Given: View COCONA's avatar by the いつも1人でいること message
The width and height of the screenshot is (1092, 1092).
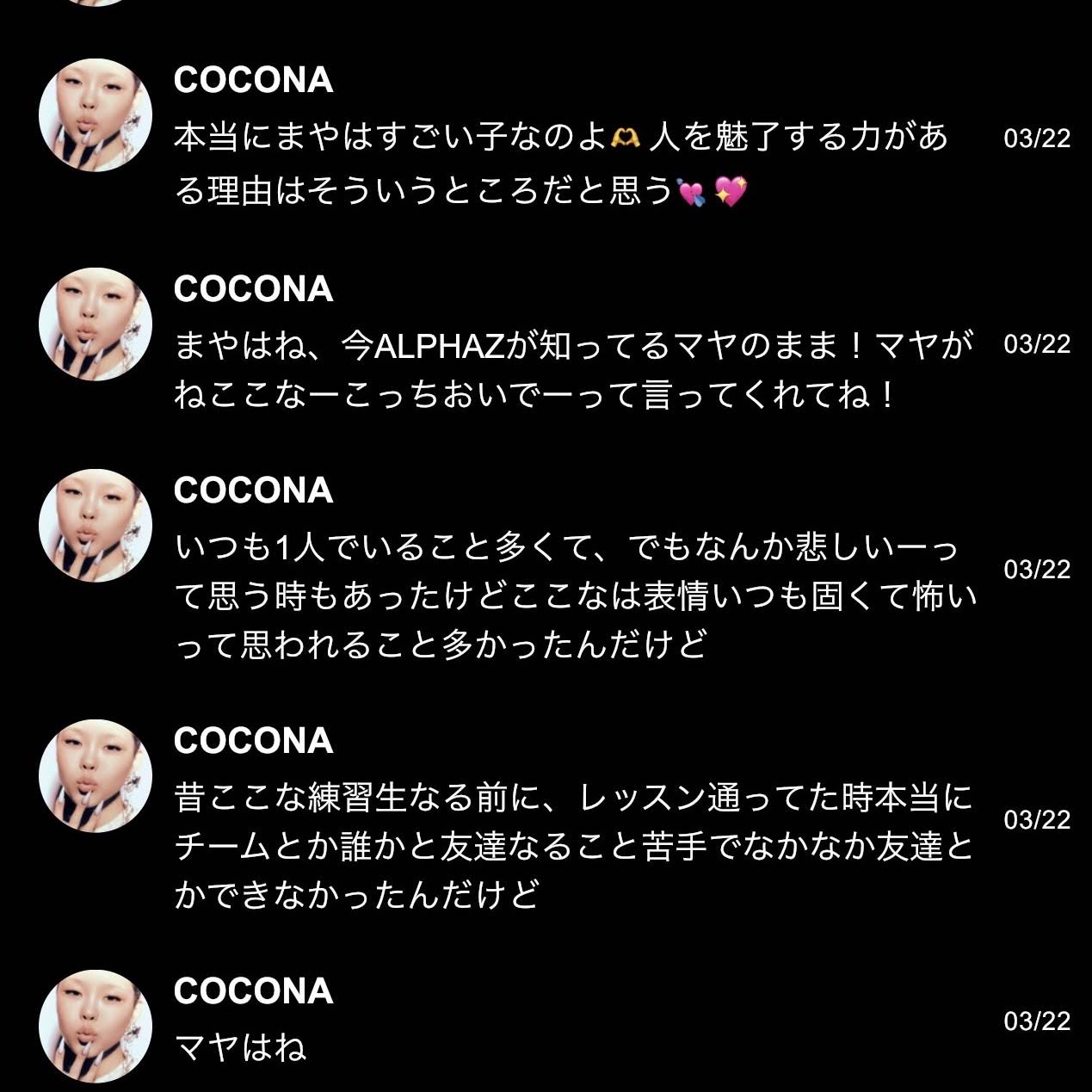Looking at the screenshot, I should [x=96, y=526].
